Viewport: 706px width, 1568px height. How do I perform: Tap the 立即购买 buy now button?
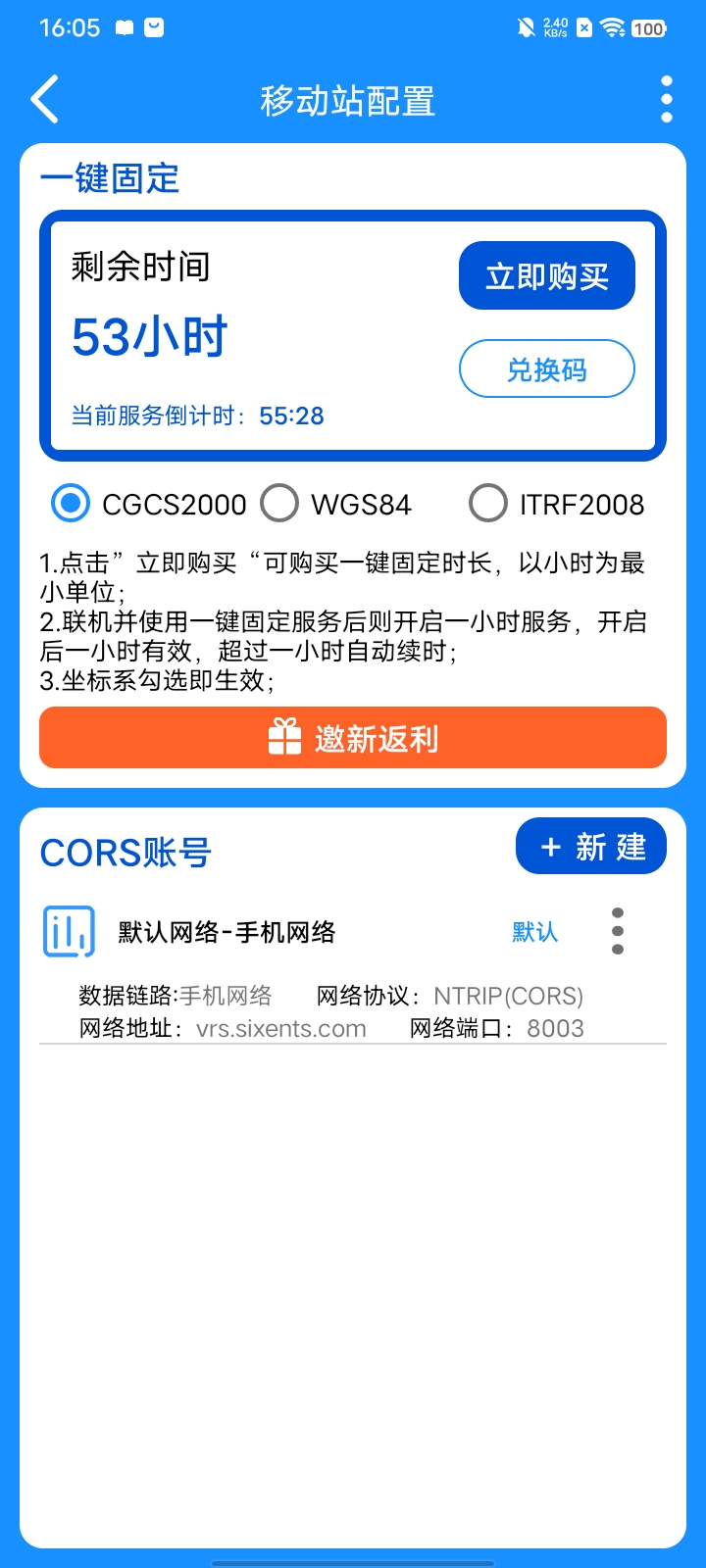click(x=546, y=276)
